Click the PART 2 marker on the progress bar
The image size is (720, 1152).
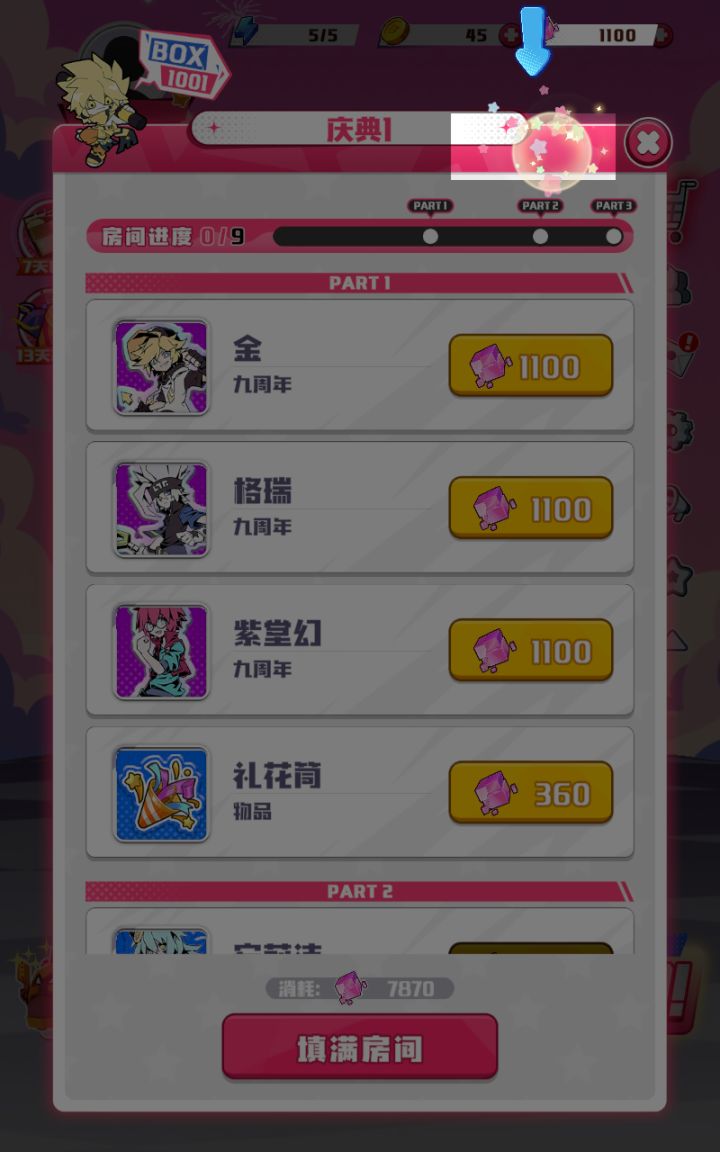540,236
